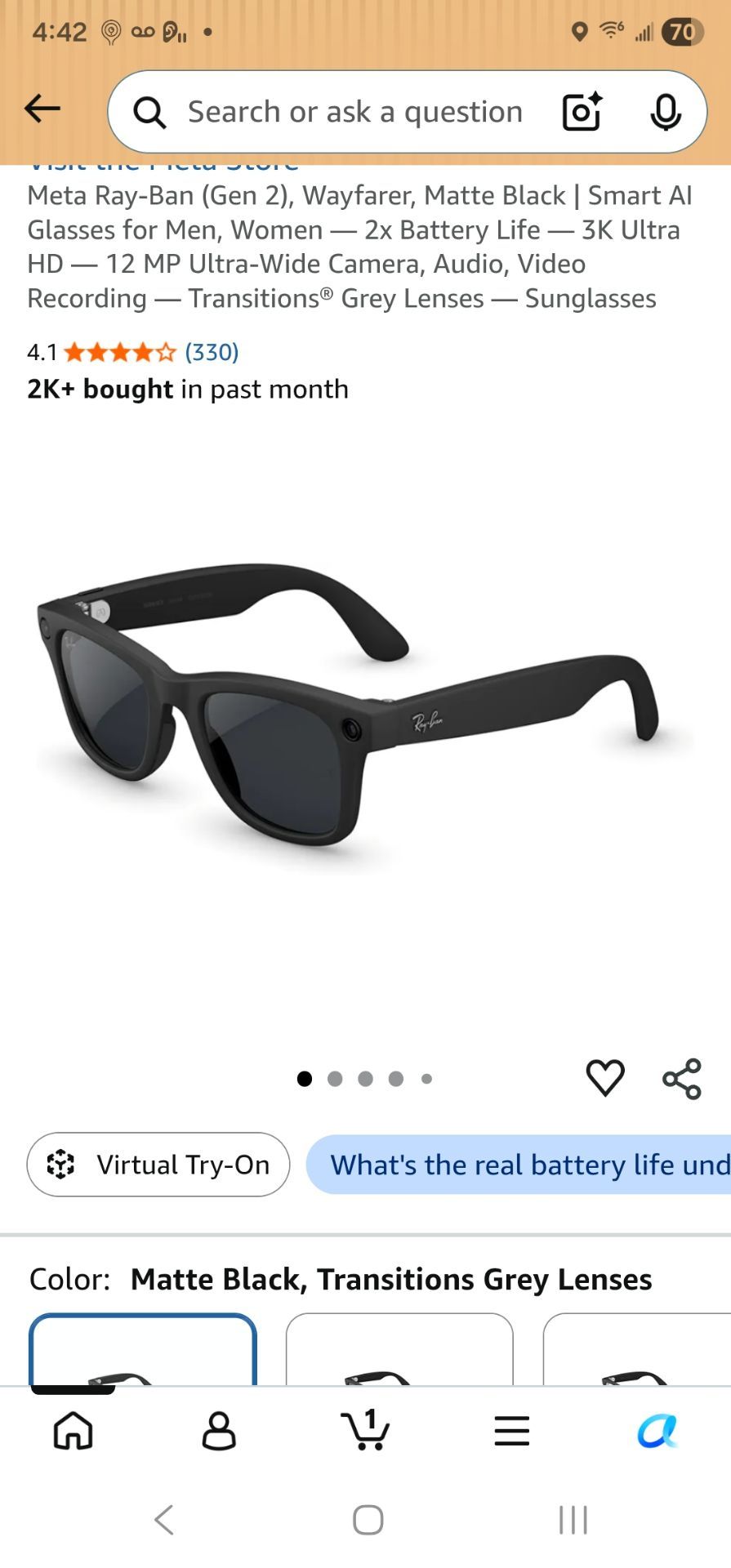Share this product
This screenshot has height=1568, width=731.
(x=682, y=1079)
